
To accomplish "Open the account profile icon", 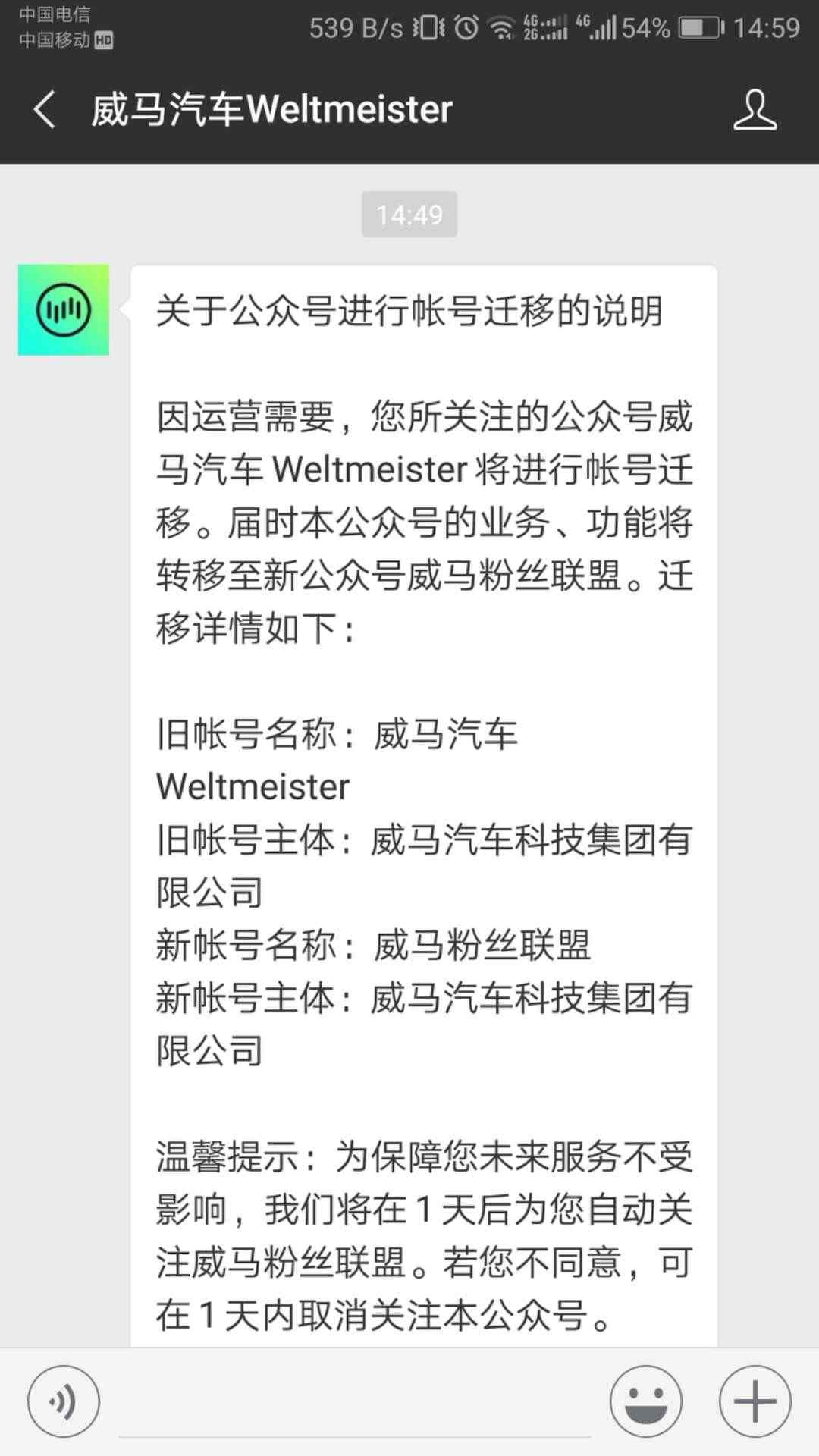I will [755, 110].
